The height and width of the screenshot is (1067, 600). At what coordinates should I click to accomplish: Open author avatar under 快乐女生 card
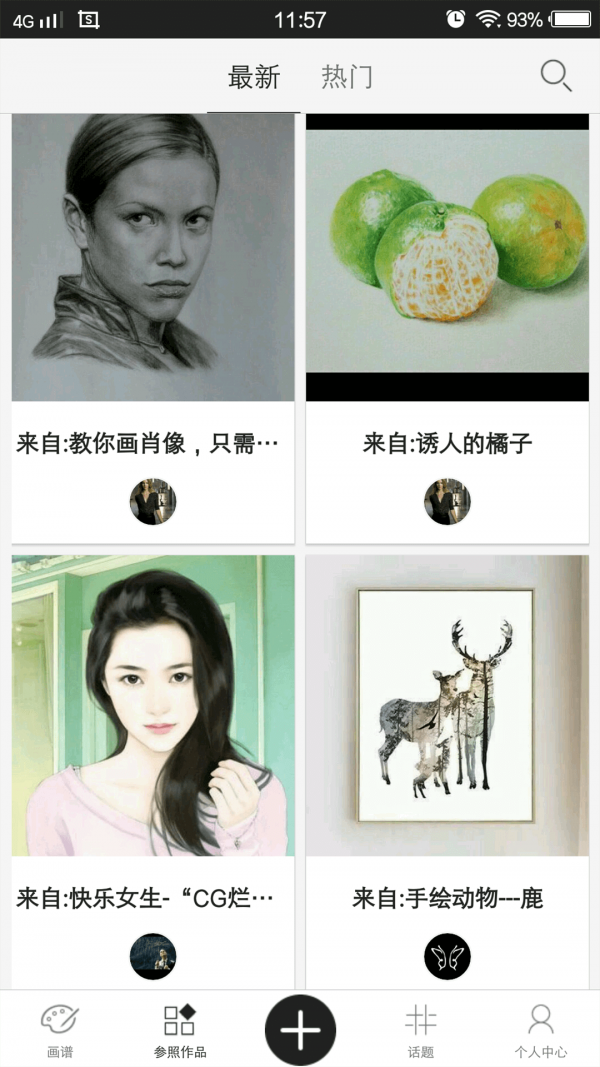(x=153, y=956)
